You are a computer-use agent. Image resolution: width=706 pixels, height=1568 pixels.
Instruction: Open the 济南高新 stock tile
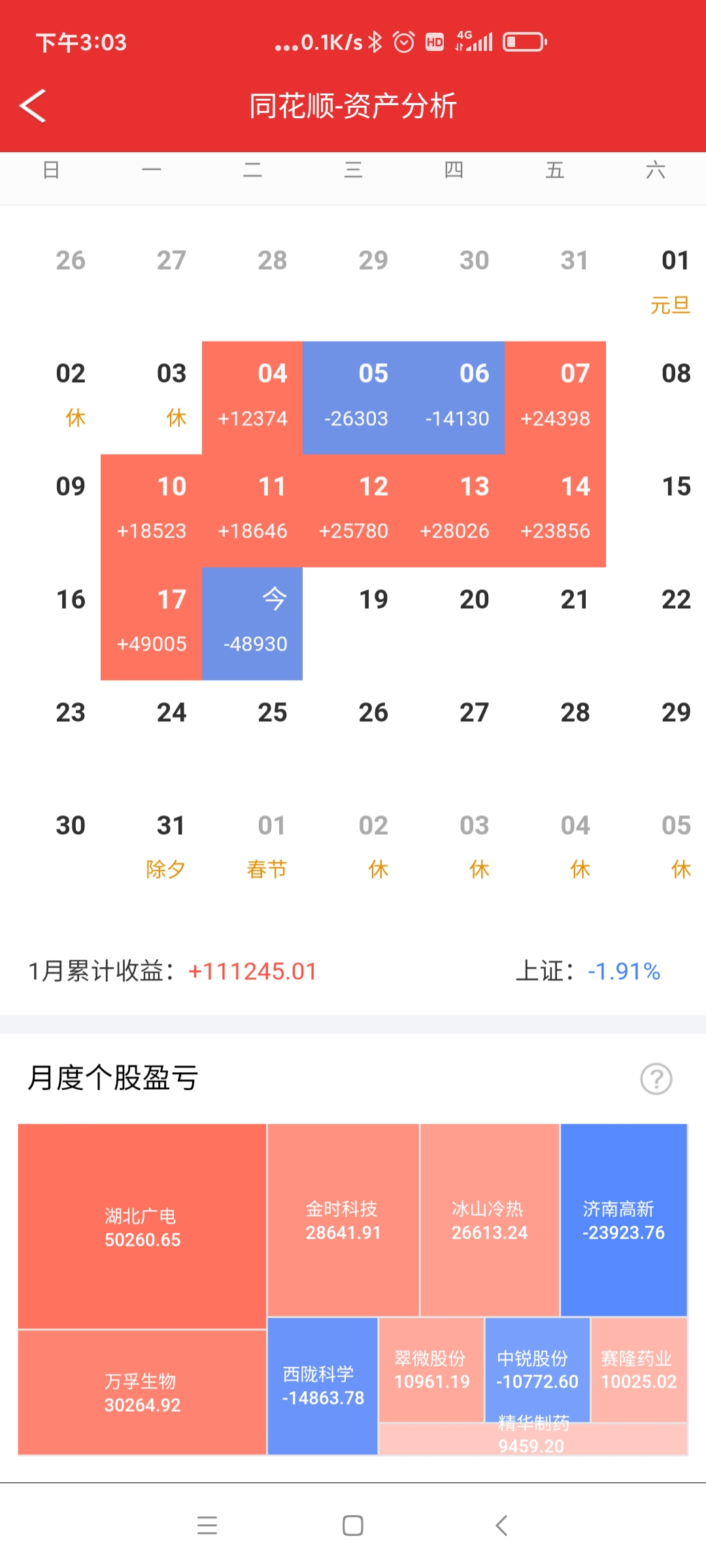pos(624,1220)
